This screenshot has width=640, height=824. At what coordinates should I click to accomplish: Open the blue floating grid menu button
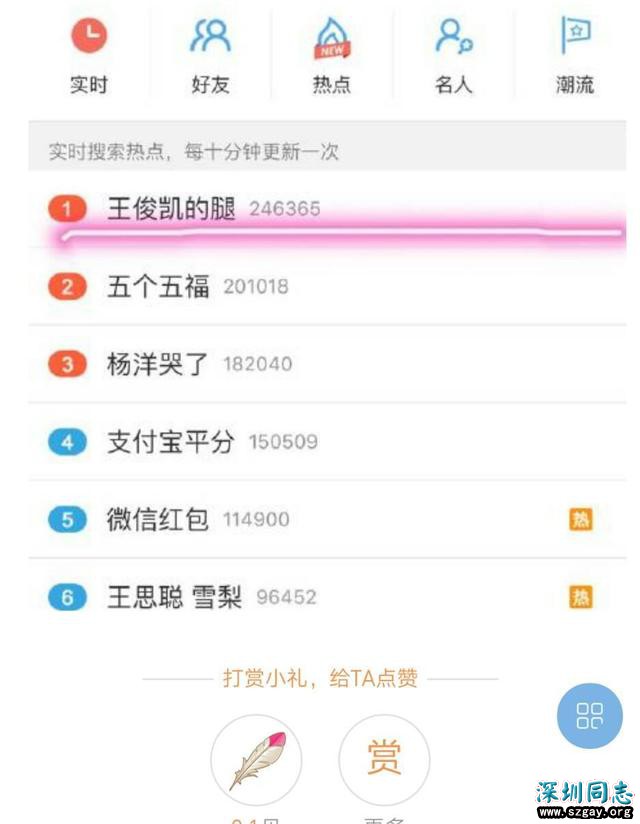(x=589, y=715)
